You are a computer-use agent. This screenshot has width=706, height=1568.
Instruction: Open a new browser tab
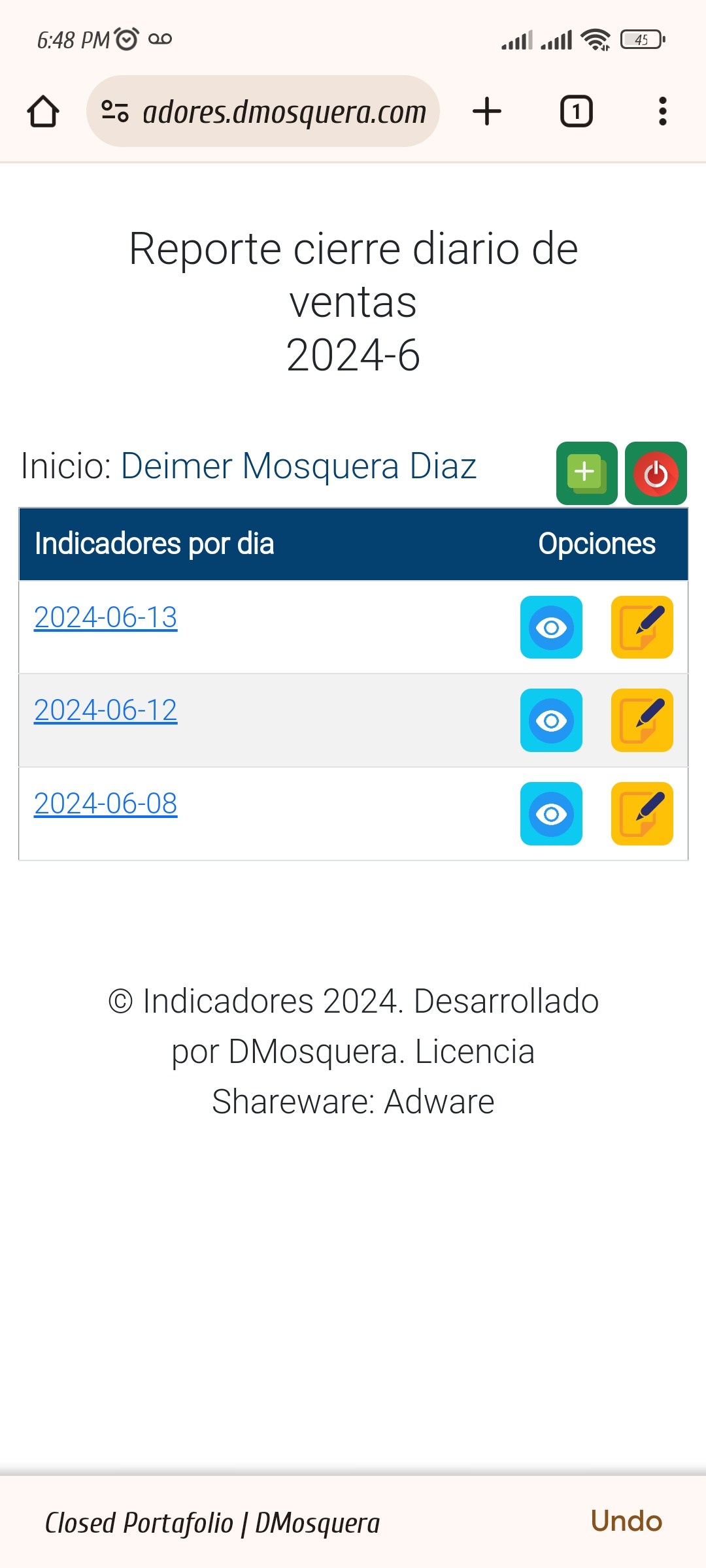(x=487, y=111)
